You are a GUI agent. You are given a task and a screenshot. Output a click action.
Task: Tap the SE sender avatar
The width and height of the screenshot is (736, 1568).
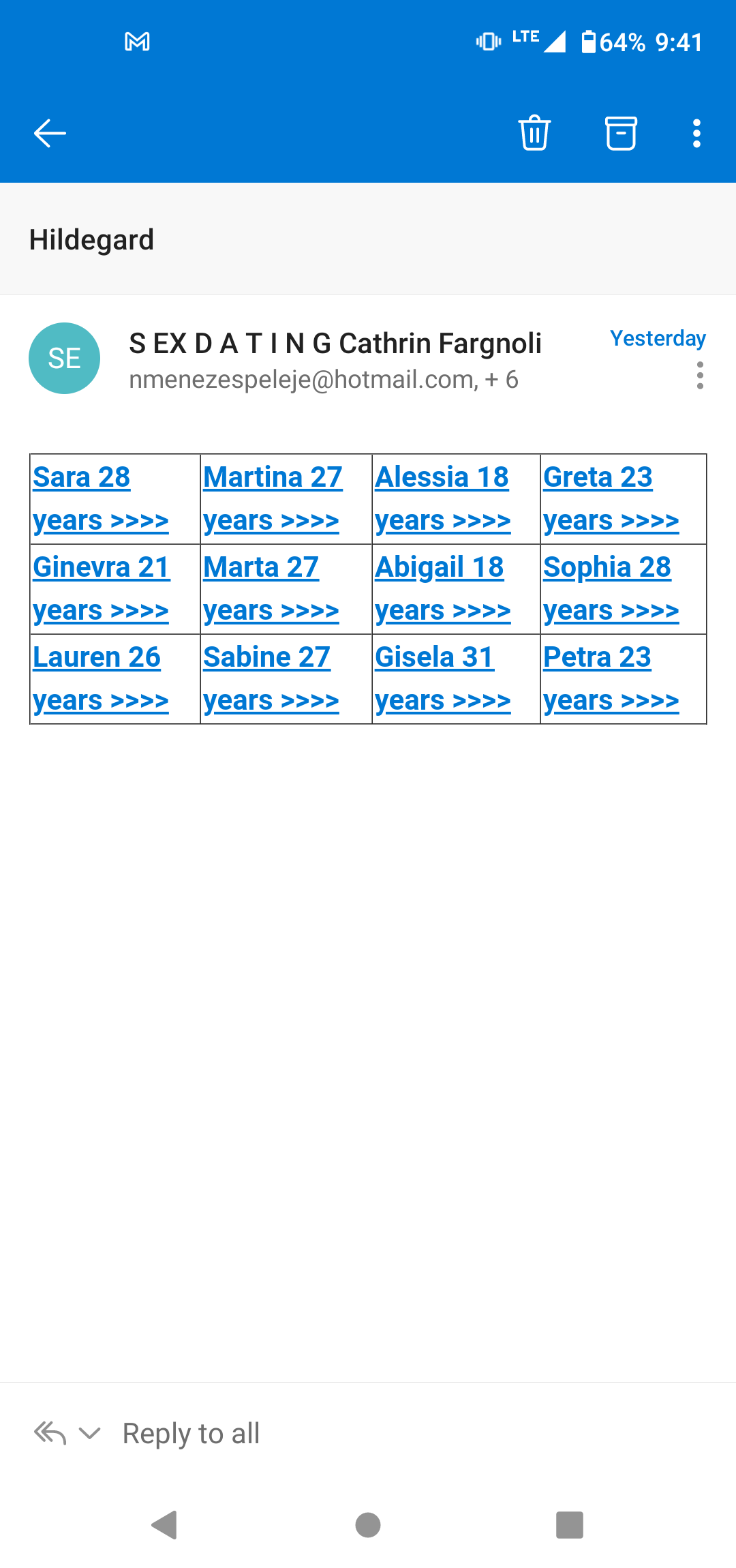64,359
